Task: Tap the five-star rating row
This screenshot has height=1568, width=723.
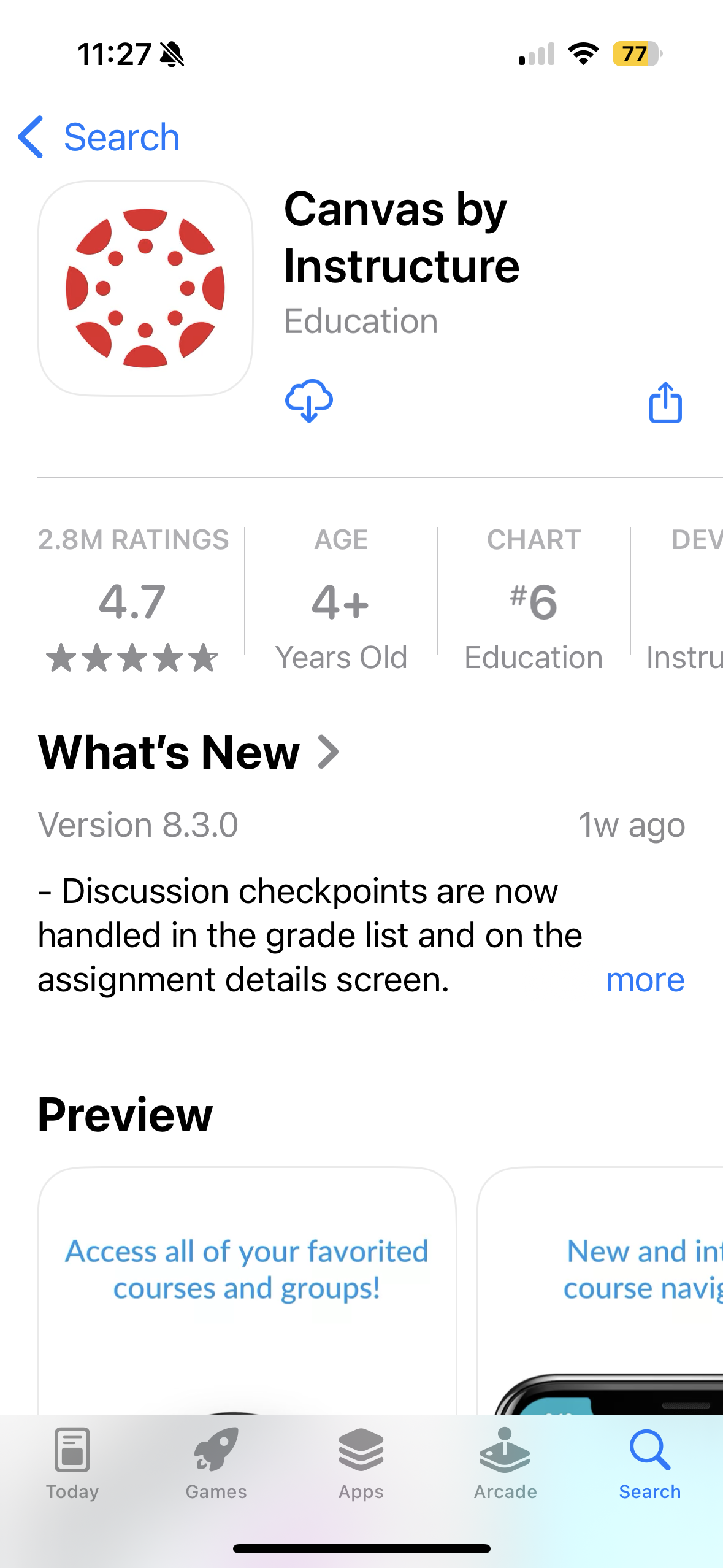Action: click(x=132, y=658)
